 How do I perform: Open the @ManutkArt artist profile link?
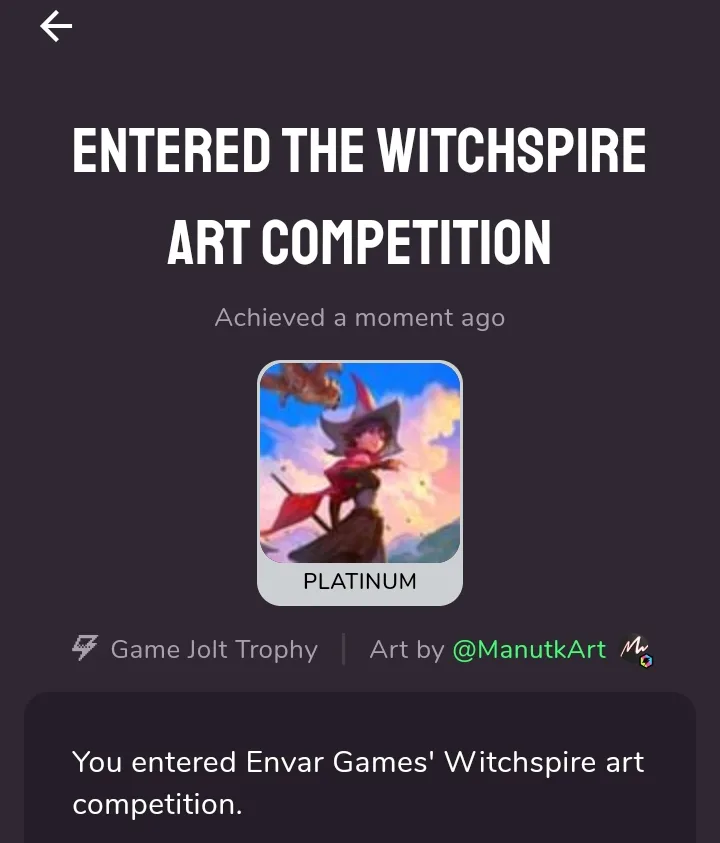pyautogui.click(x=529, y=650)
